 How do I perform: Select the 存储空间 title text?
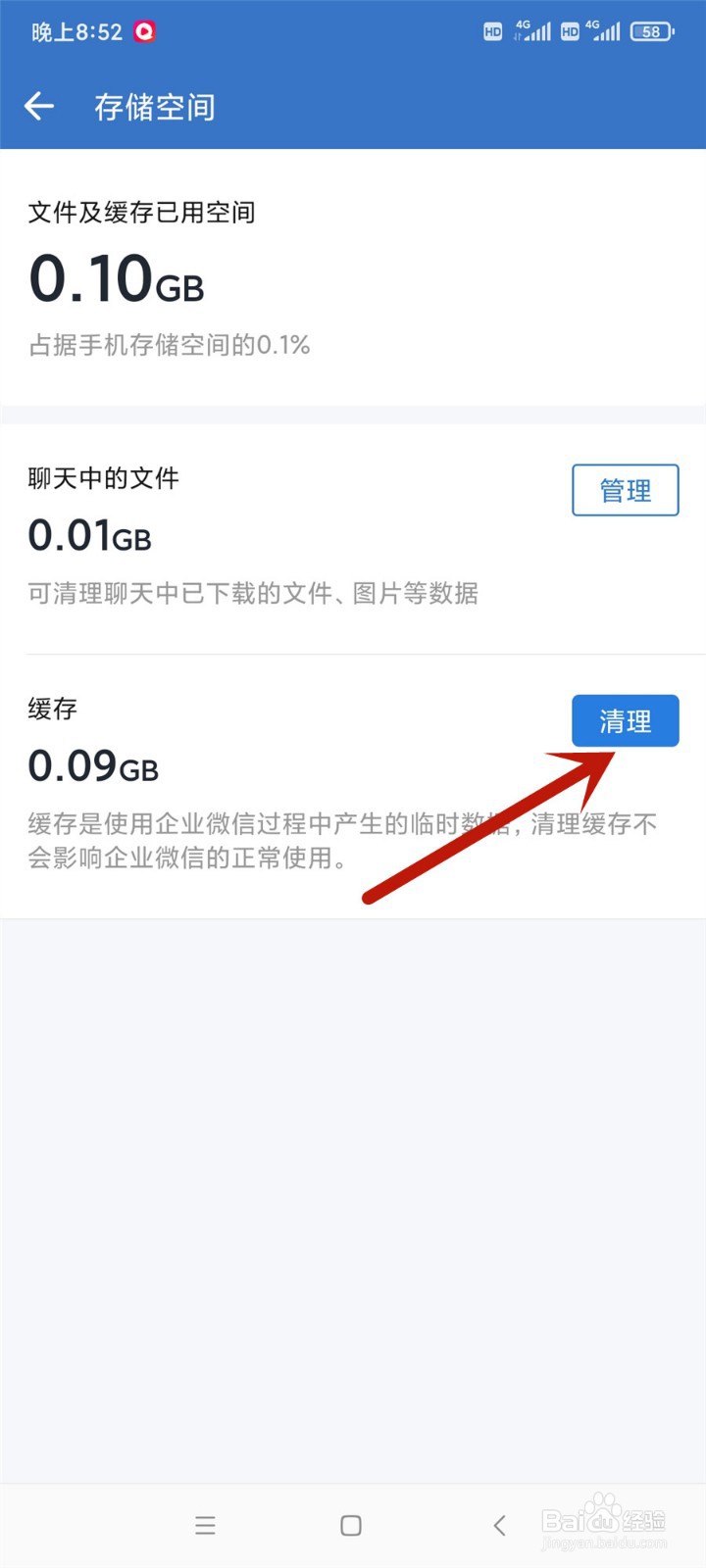point(155,108)
